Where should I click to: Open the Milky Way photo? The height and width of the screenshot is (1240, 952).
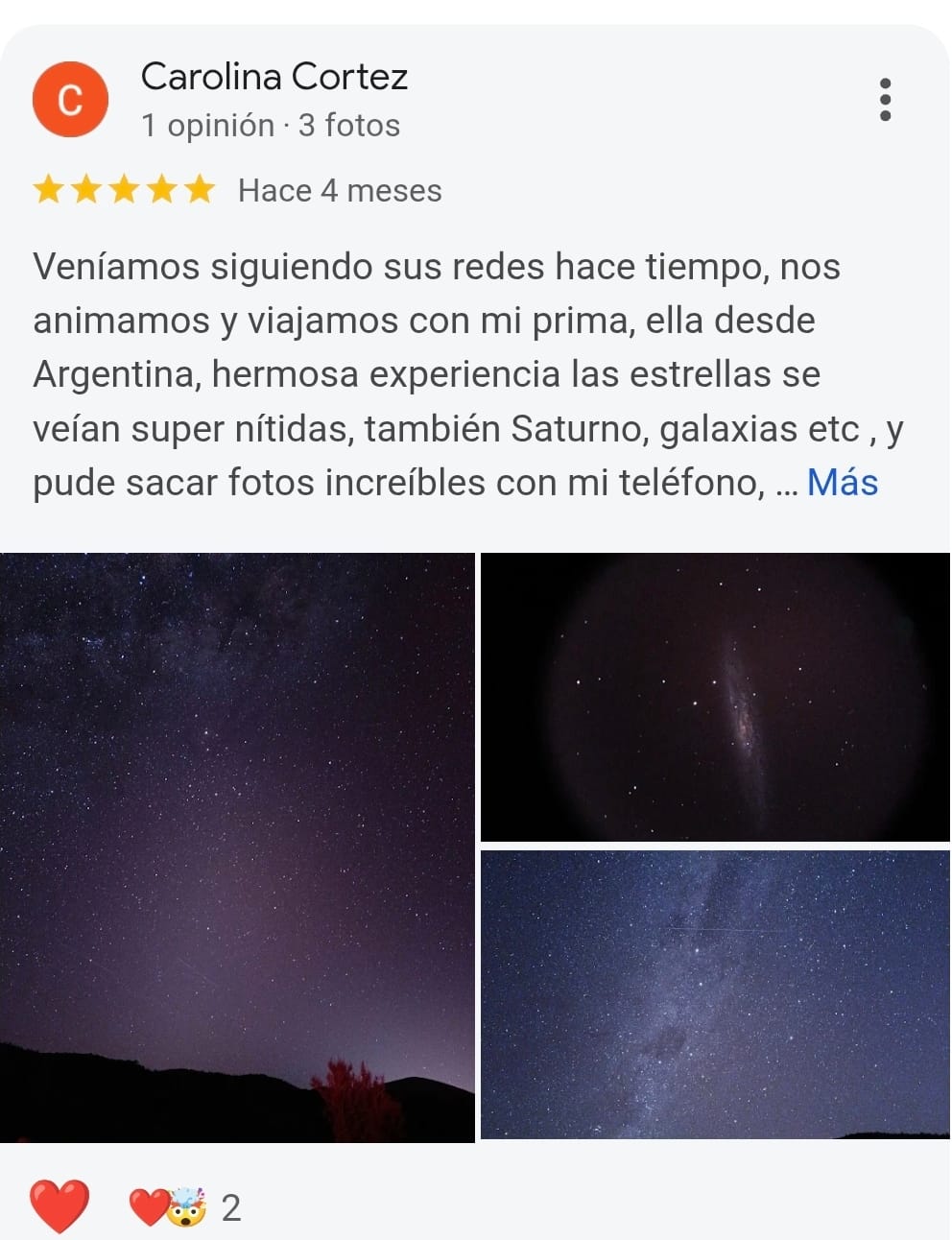pos(714,994)
